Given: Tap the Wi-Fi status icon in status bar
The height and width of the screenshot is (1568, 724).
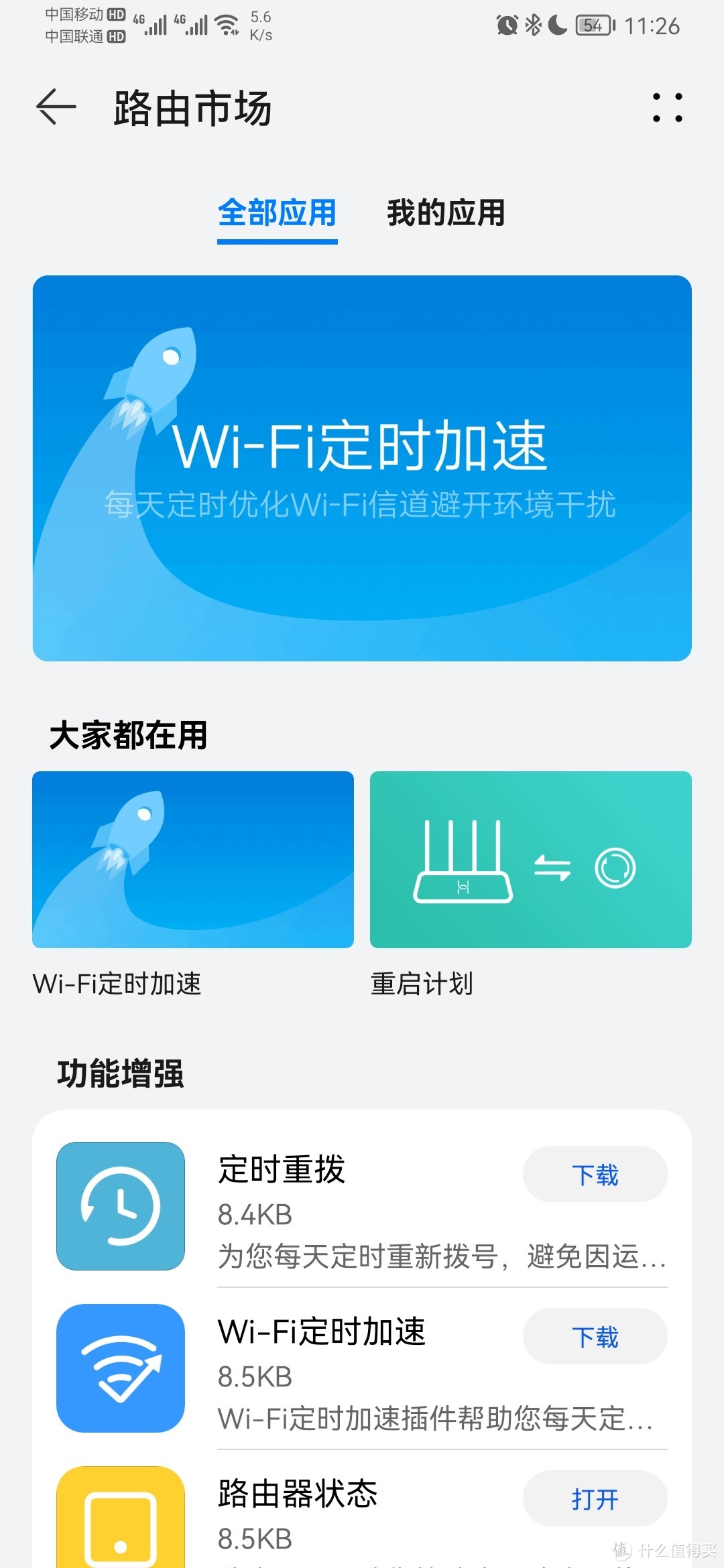Looking at the screenshot, I should coord(227,24).
